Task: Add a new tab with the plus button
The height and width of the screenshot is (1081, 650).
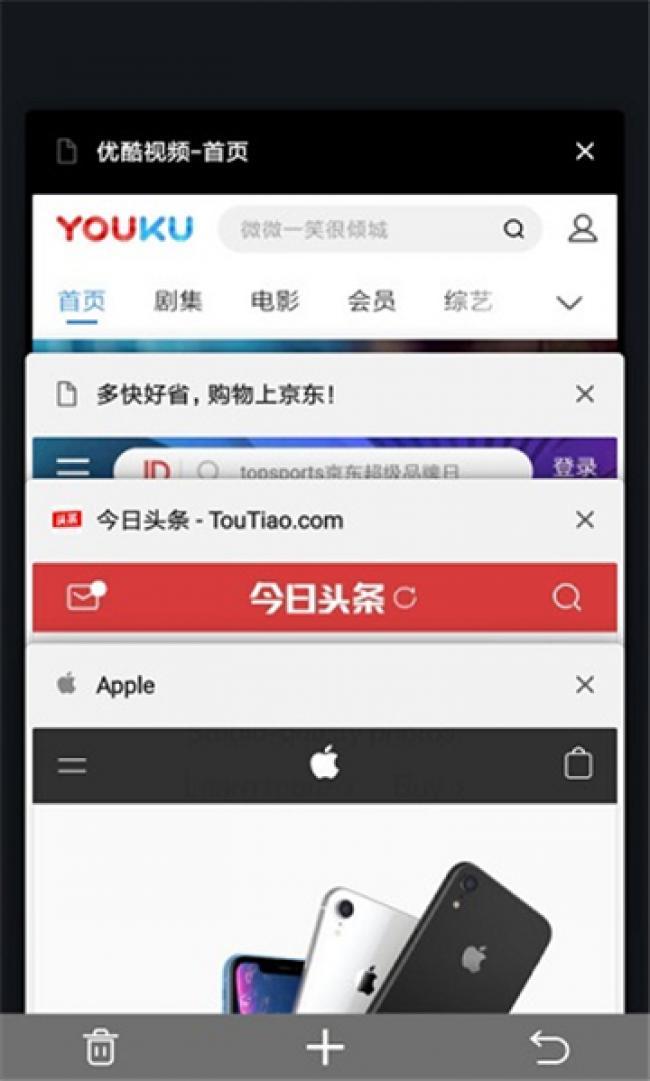Action: click(x=325, y=1048)
